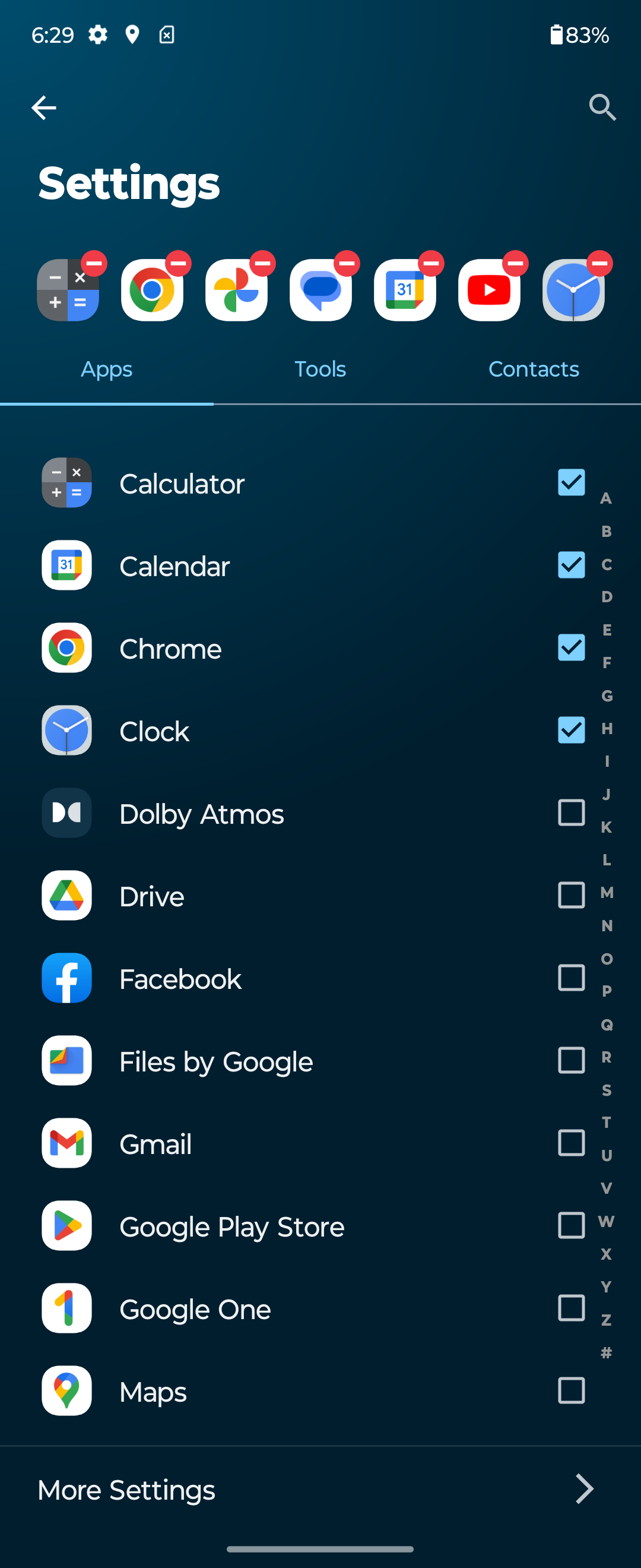Uncheck the Calendar checkbox
The width and height of the screenshot is (641, 1568).
pyautogui.click(x=571, y=565)
